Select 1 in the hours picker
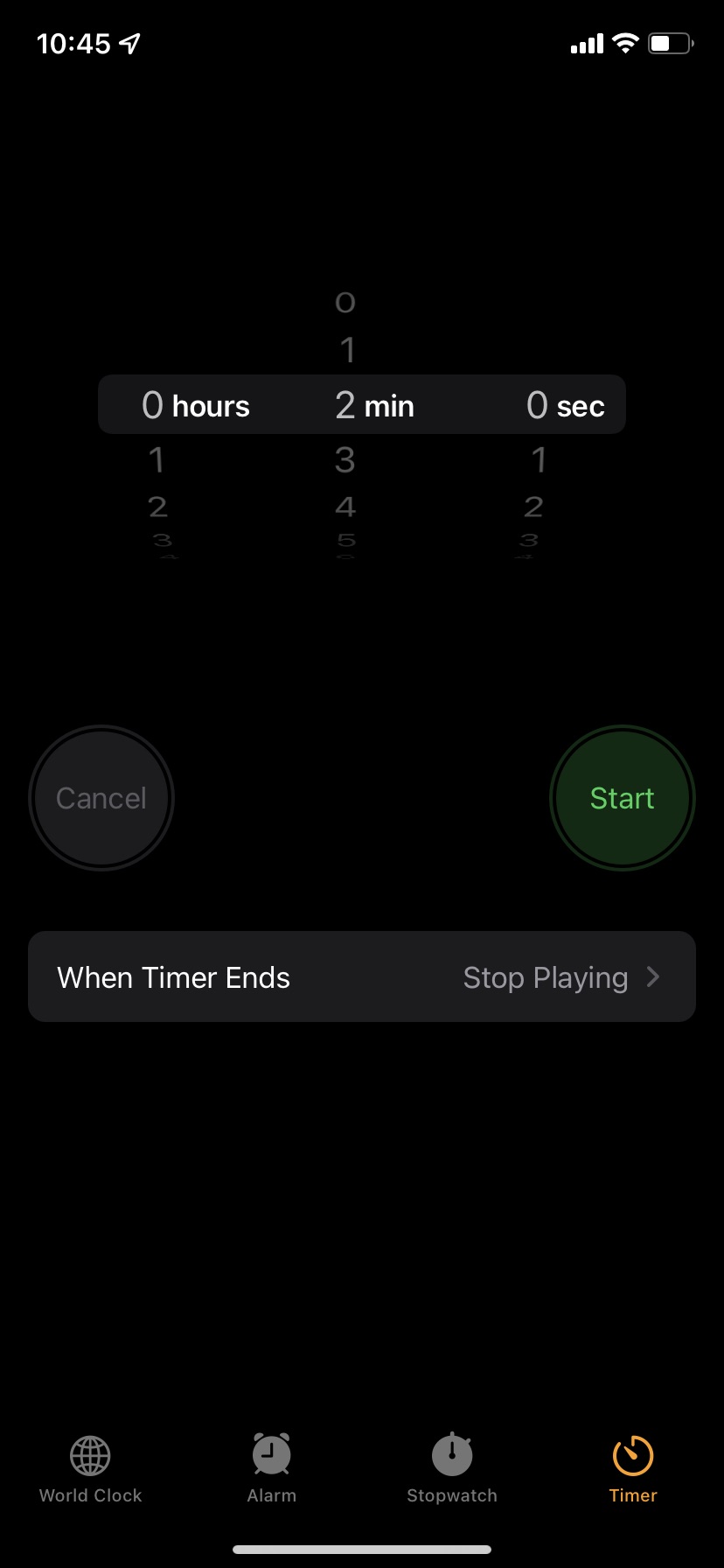Image resolution: width=724 pixels, height=1568 pixels. click(x=157, y=460)
